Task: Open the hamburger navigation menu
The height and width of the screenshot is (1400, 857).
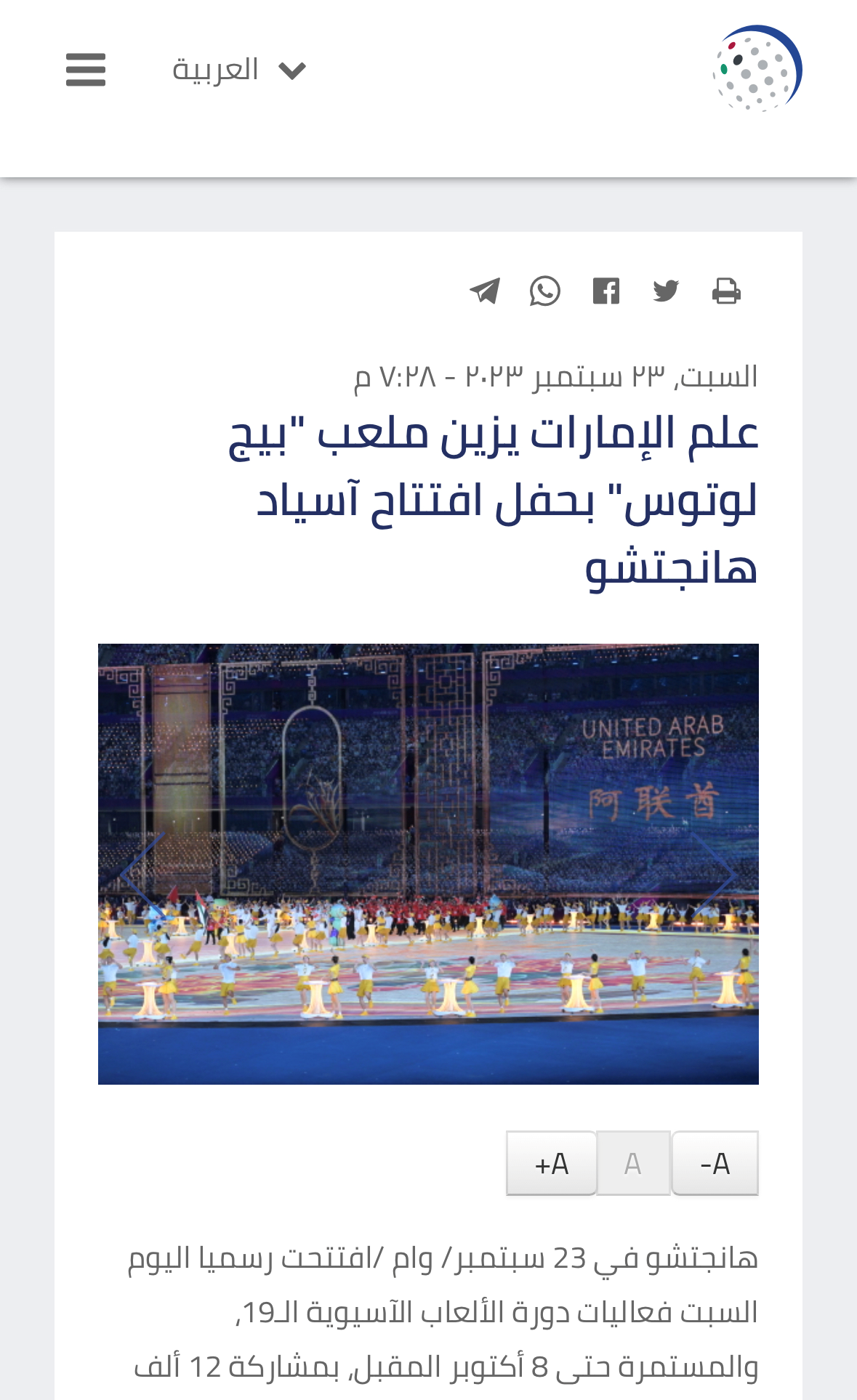Action: pyautogui.click(x=86, y=70)
